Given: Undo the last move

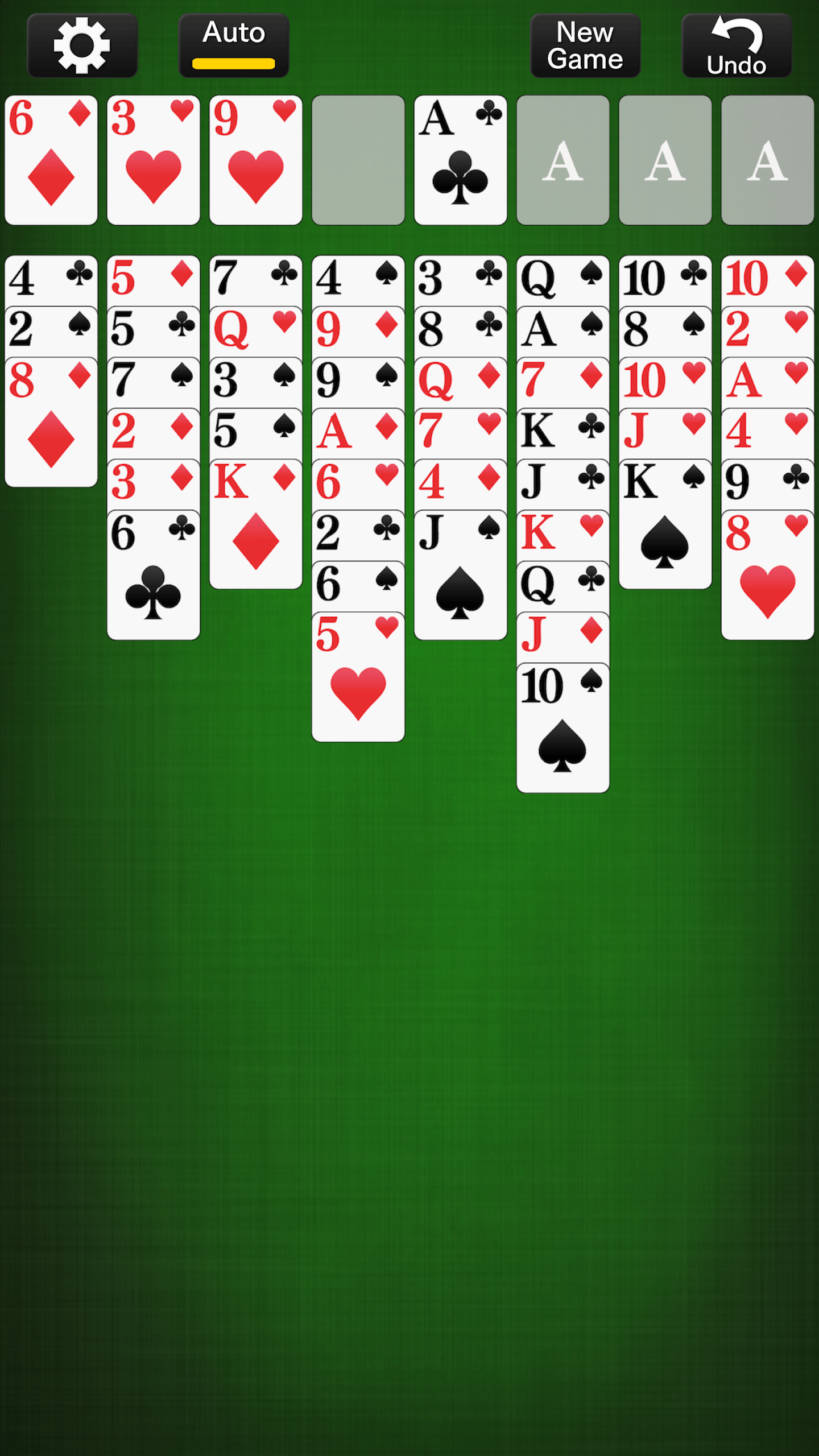Looking at the screenshot, I should (x=737, y=45).
